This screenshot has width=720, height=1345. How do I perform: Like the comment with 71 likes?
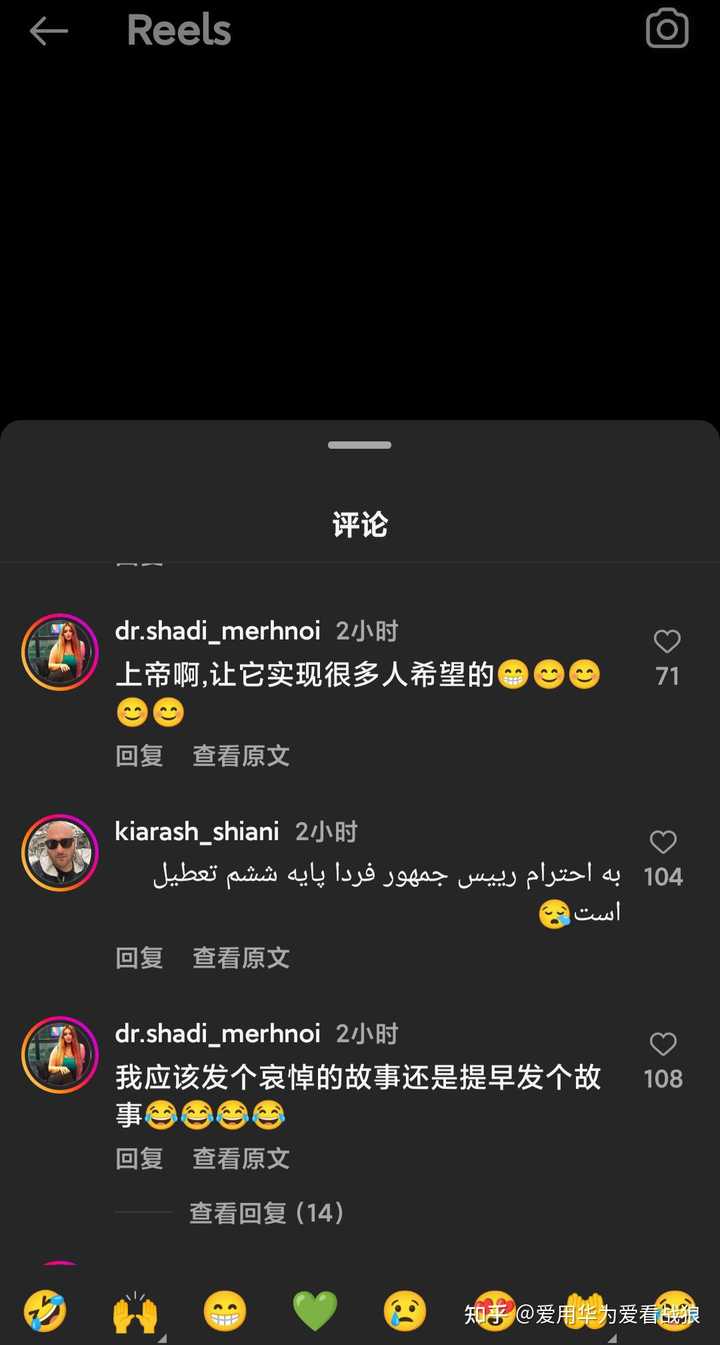point(667,642)
